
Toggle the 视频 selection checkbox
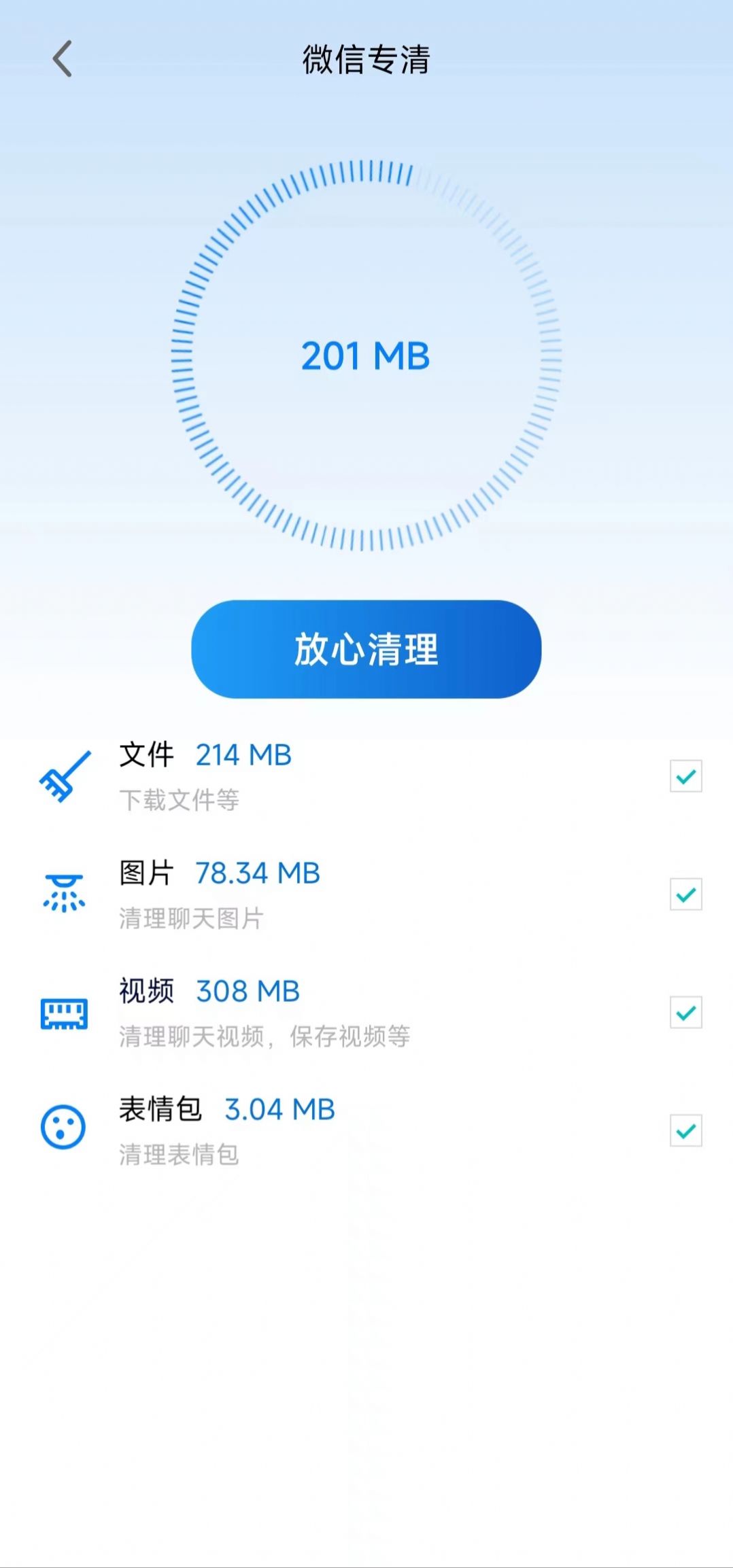coord(685,1012)
